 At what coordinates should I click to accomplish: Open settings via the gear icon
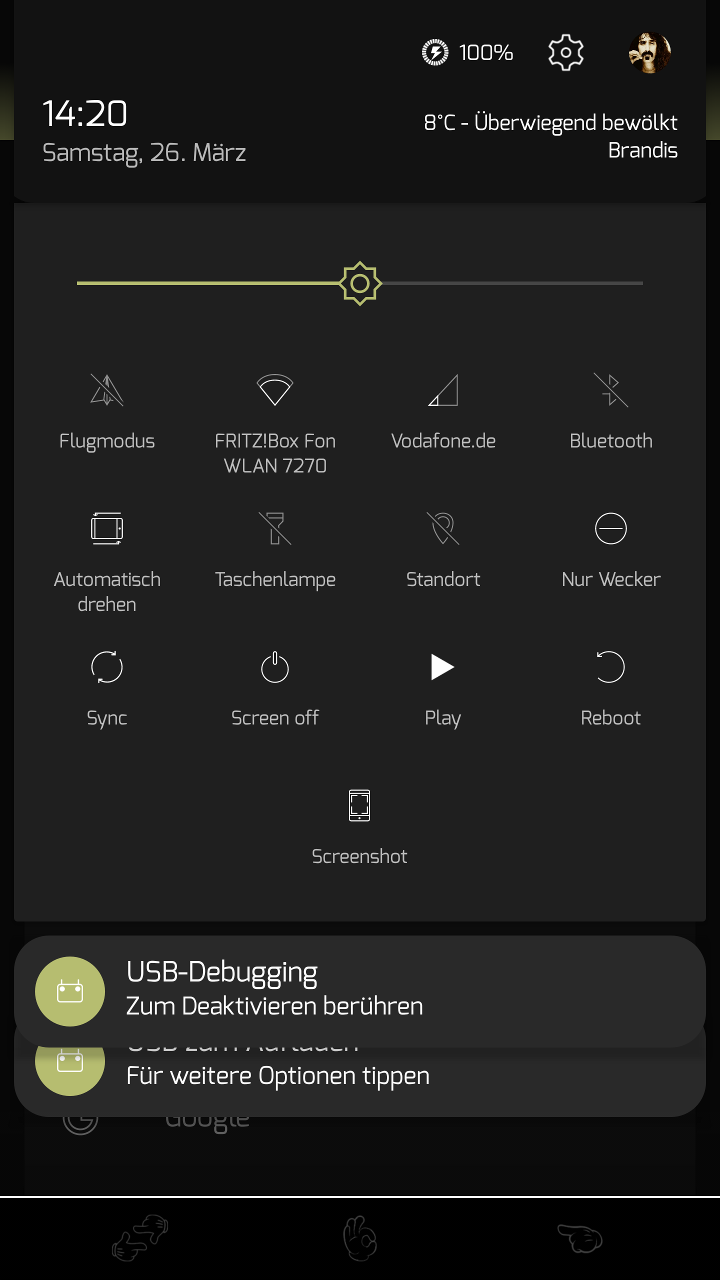pyautogui.click(x=565, y=52)
